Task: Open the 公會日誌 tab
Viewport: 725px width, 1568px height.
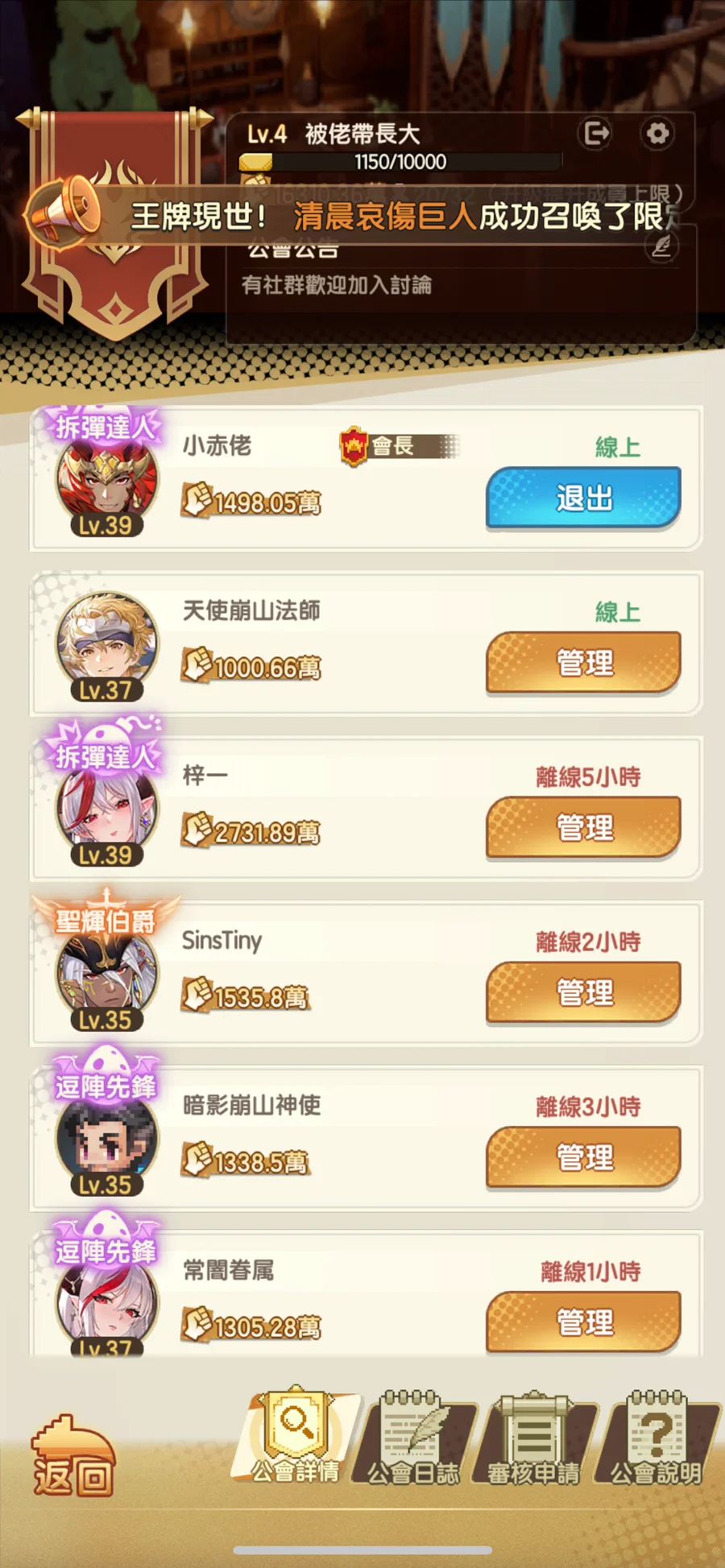Action: pyautogui.click(x=414, y=1439)
